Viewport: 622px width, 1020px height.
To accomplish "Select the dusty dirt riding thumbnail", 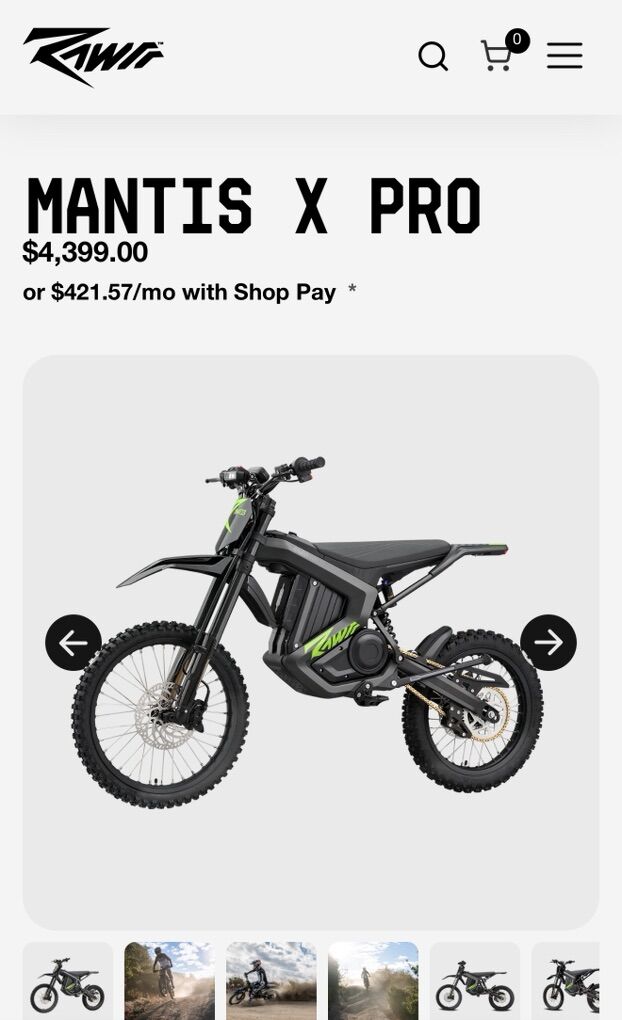I will coord(272,980).
